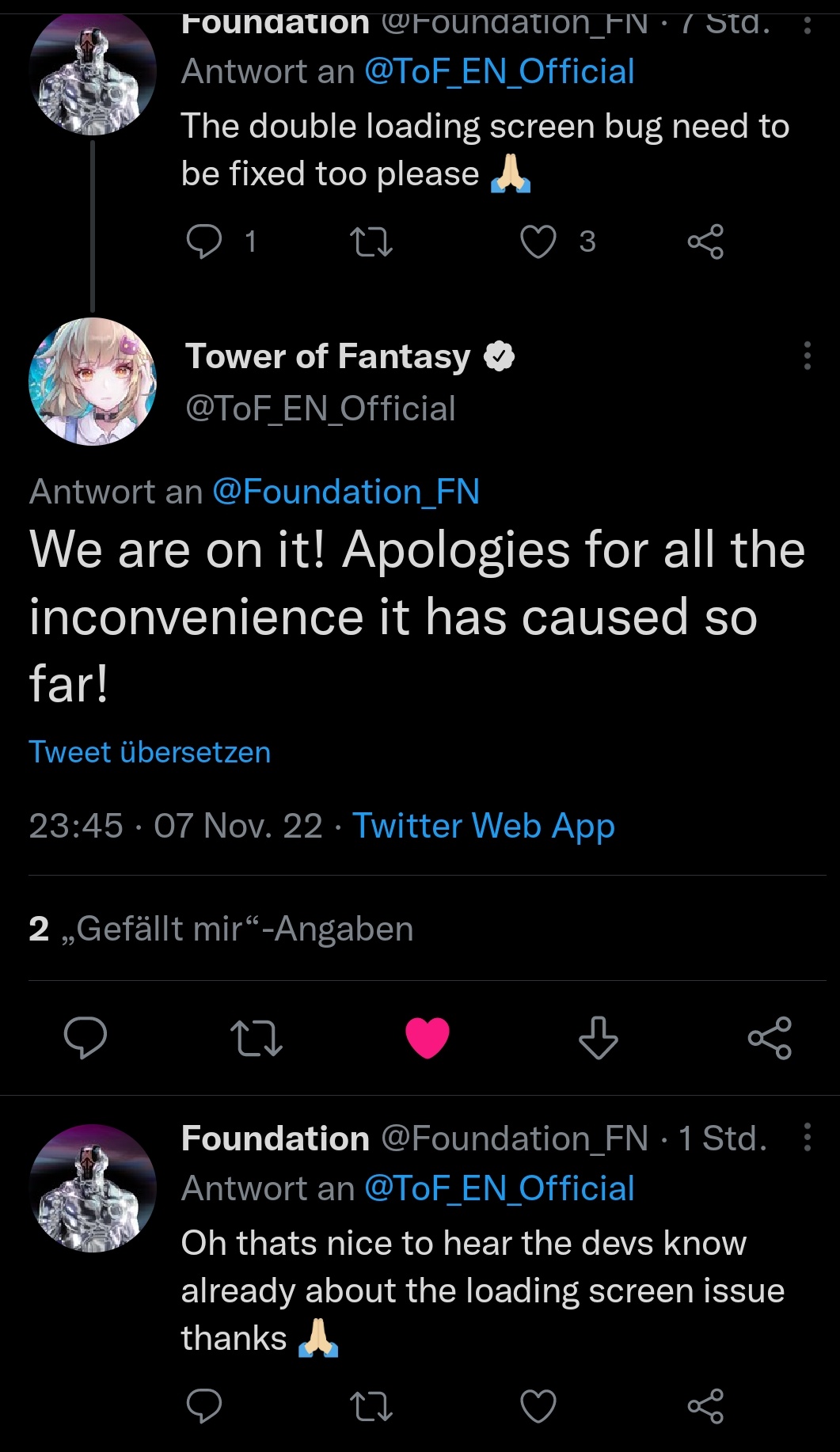The width and height of the screenshot is (840, 1452).
Task: Retweet the double loading screen bug tweet
Action: coord(371,241)
